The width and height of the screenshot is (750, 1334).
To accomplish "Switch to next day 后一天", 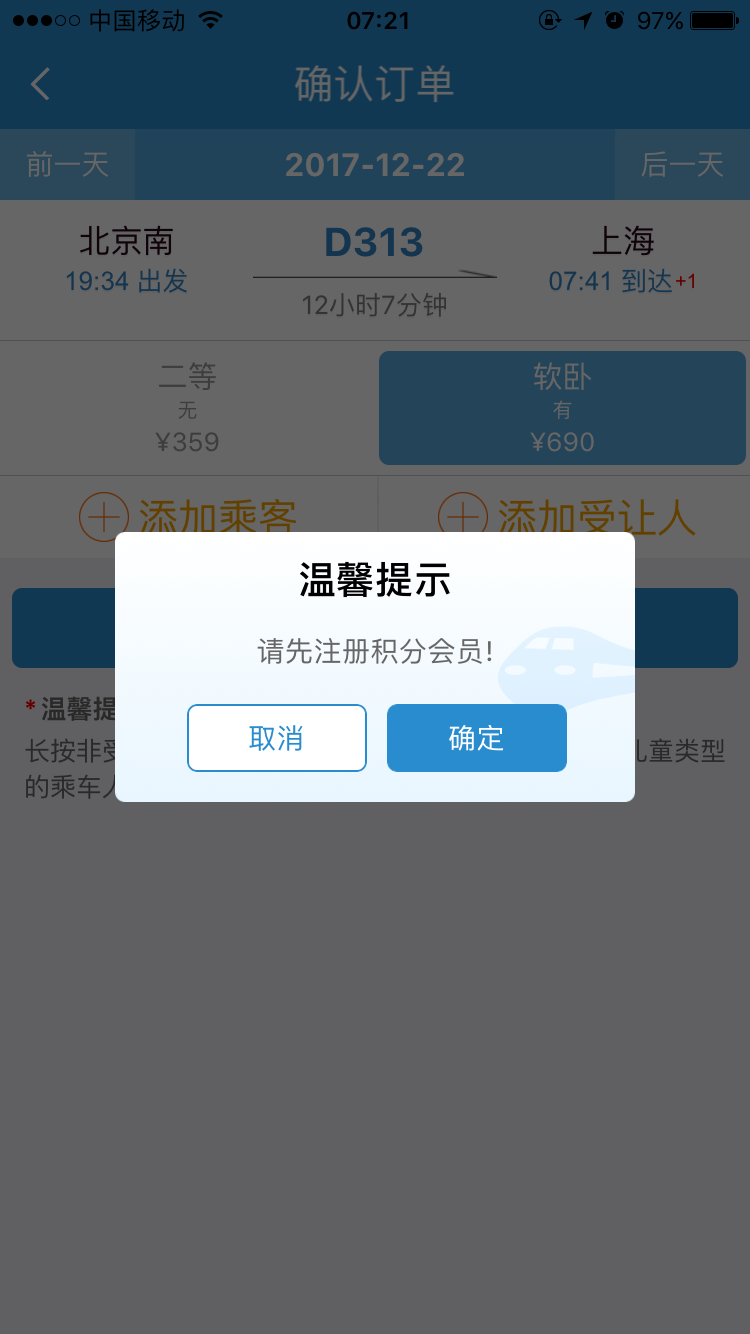I will pyautogui.click(x=682, y=164).
